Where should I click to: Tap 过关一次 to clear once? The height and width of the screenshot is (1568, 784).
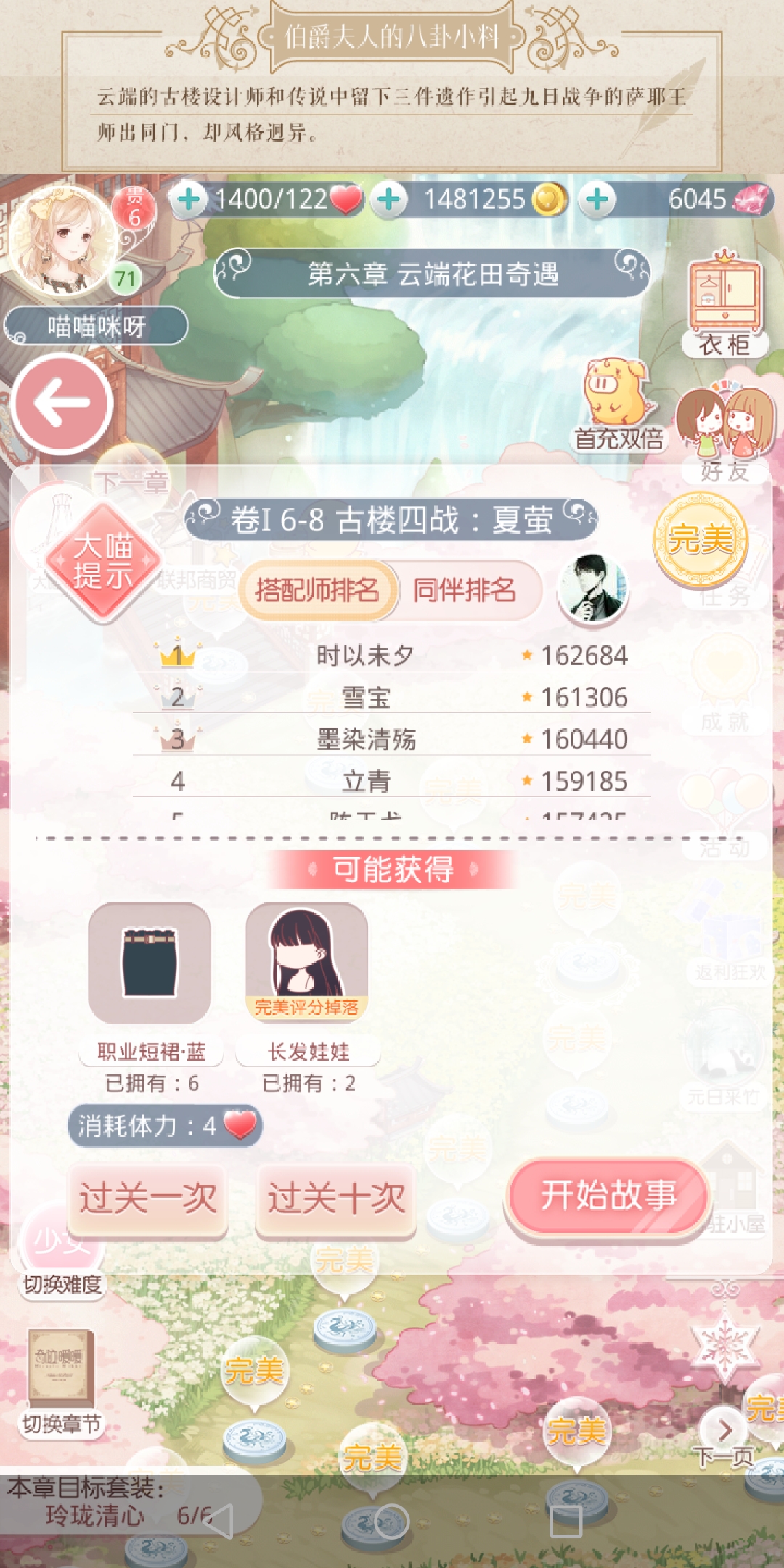click(x=148, y=1199)
